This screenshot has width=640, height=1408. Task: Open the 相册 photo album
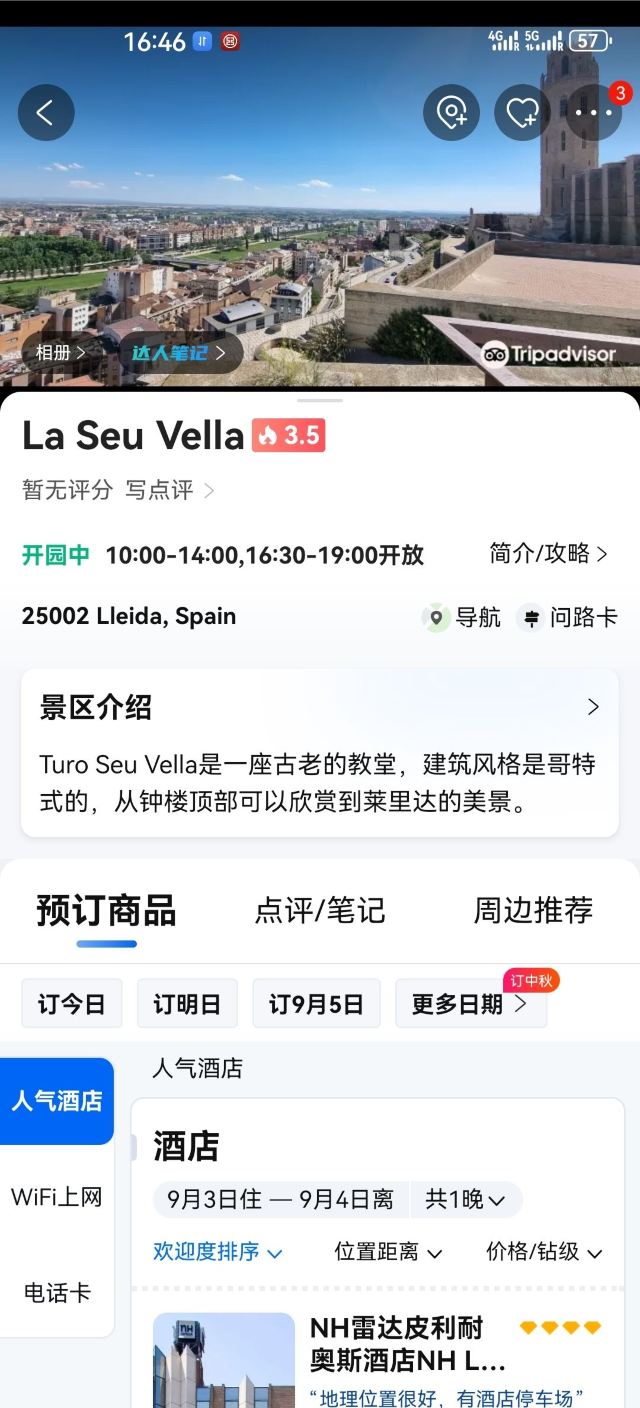tap(61, 352)
